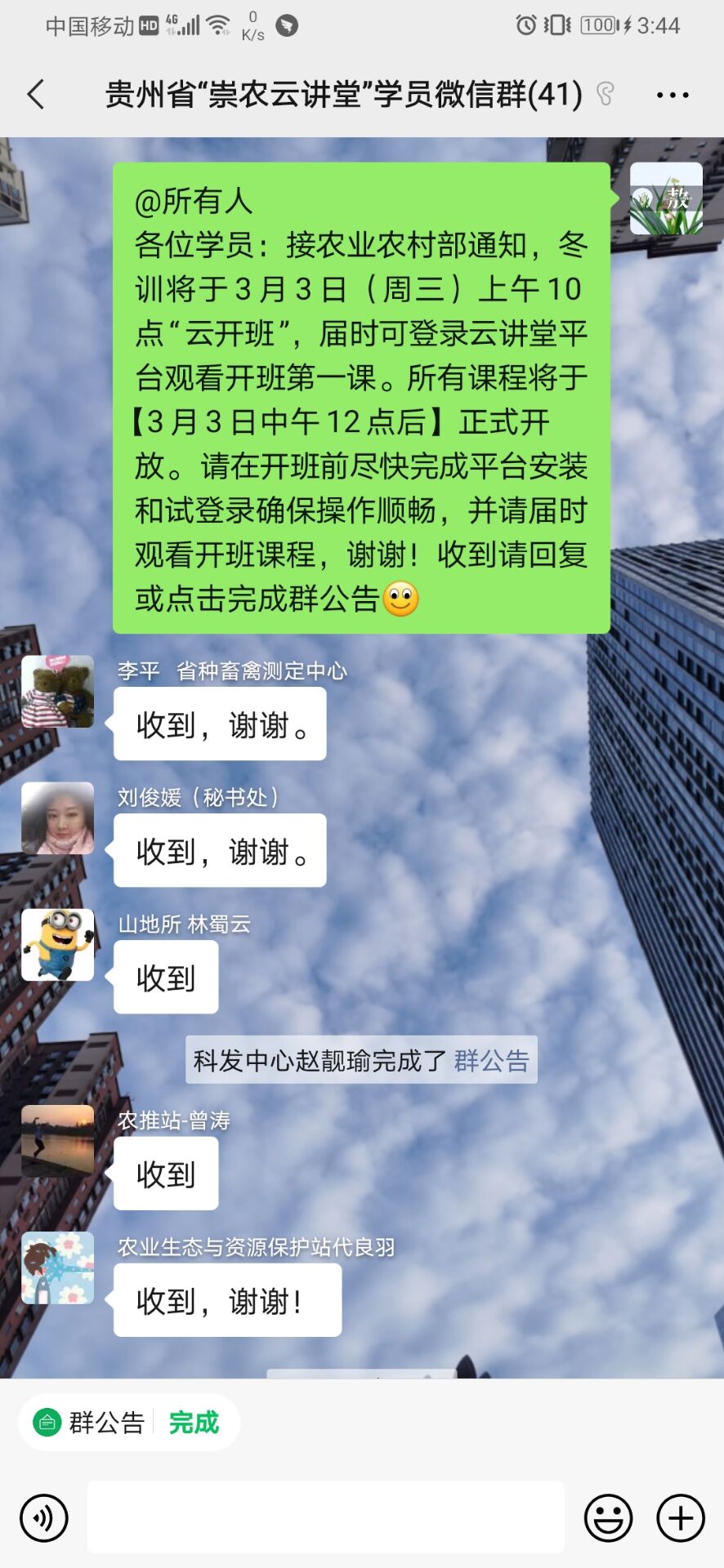This screenshot has width=724, height=1568.
Task: Switch to voice message input
Action: [x=44, y=1518]
